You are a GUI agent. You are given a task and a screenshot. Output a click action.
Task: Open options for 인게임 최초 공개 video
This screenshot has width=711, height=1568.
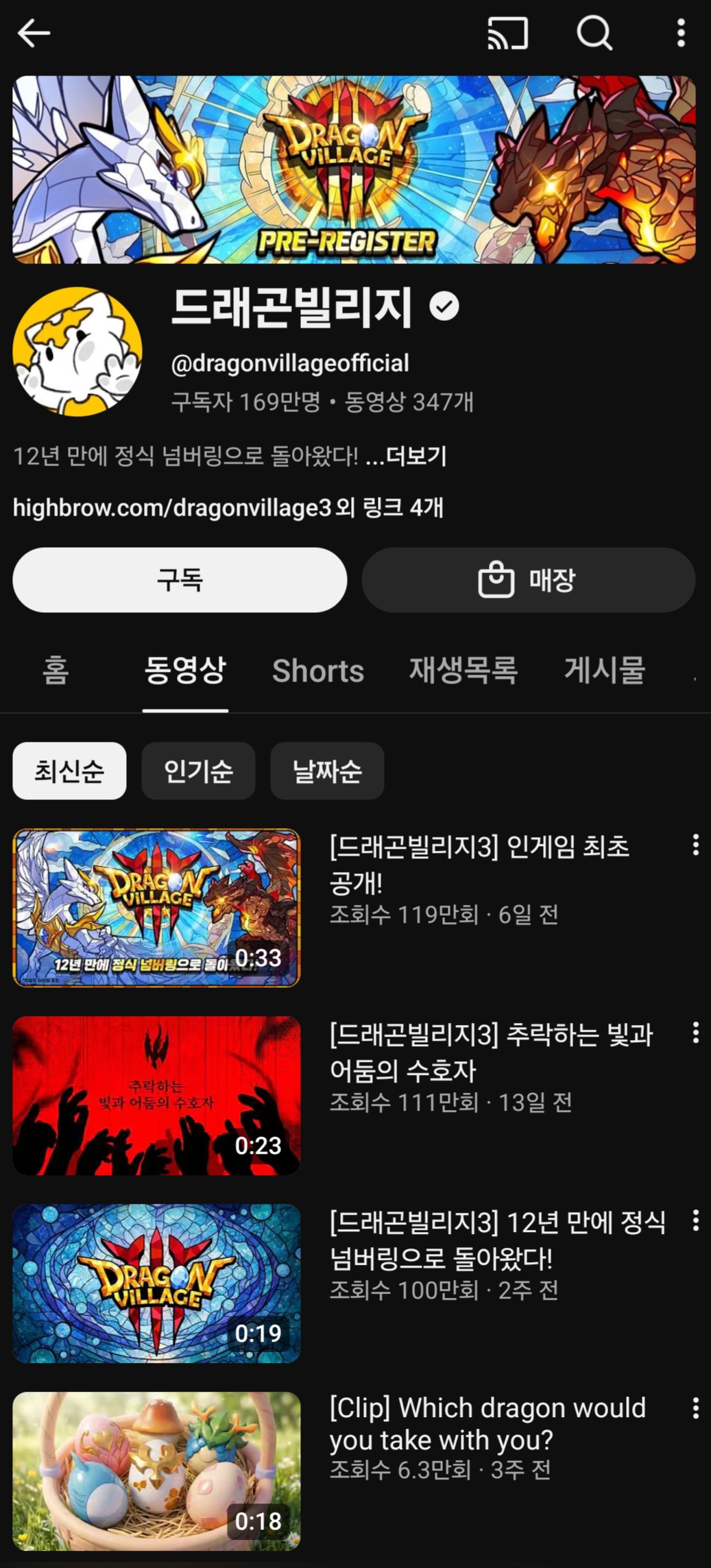pos(695,845)
